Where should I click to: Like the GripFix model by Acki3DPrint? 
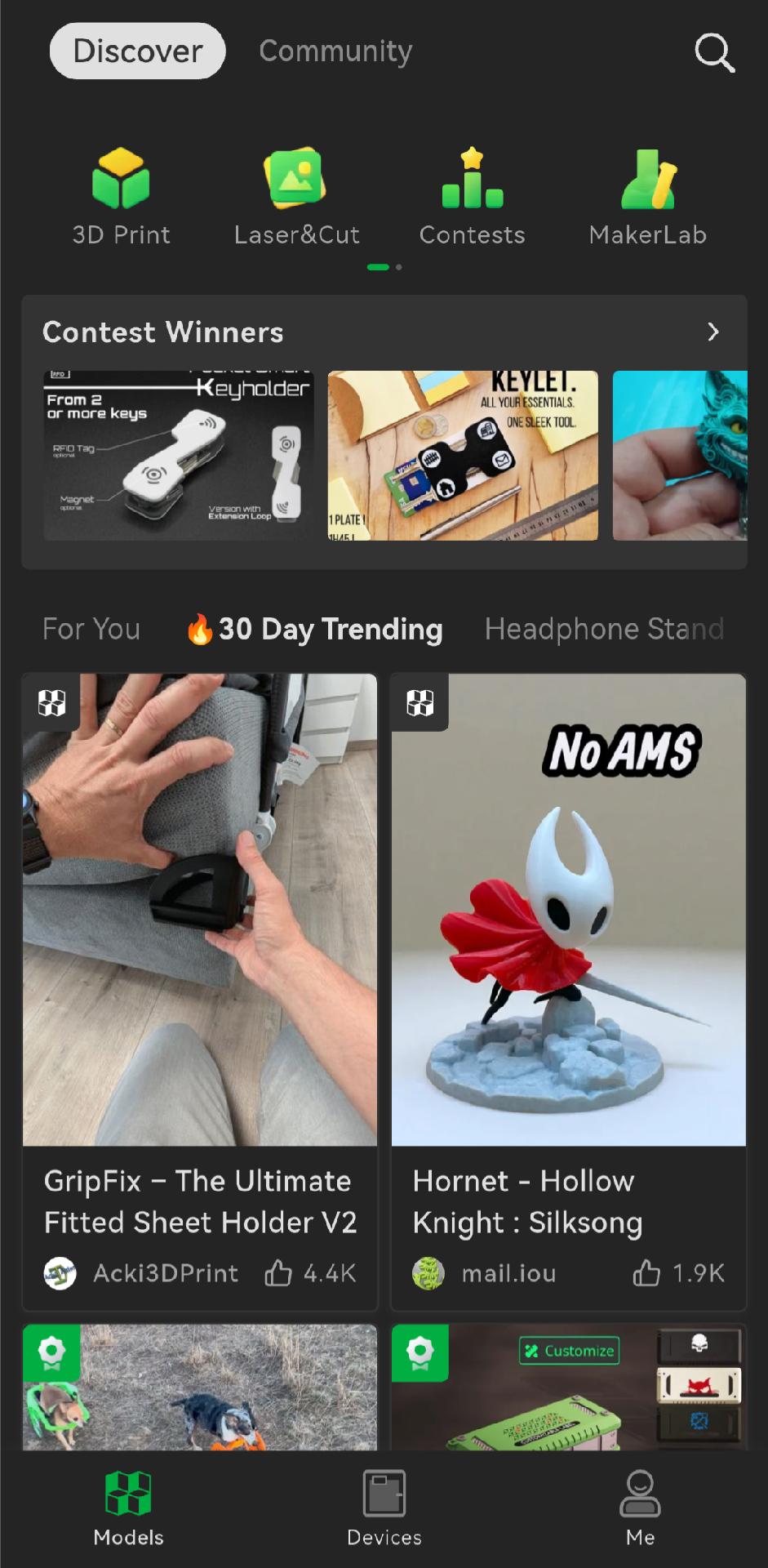[x=278, y=1272]
